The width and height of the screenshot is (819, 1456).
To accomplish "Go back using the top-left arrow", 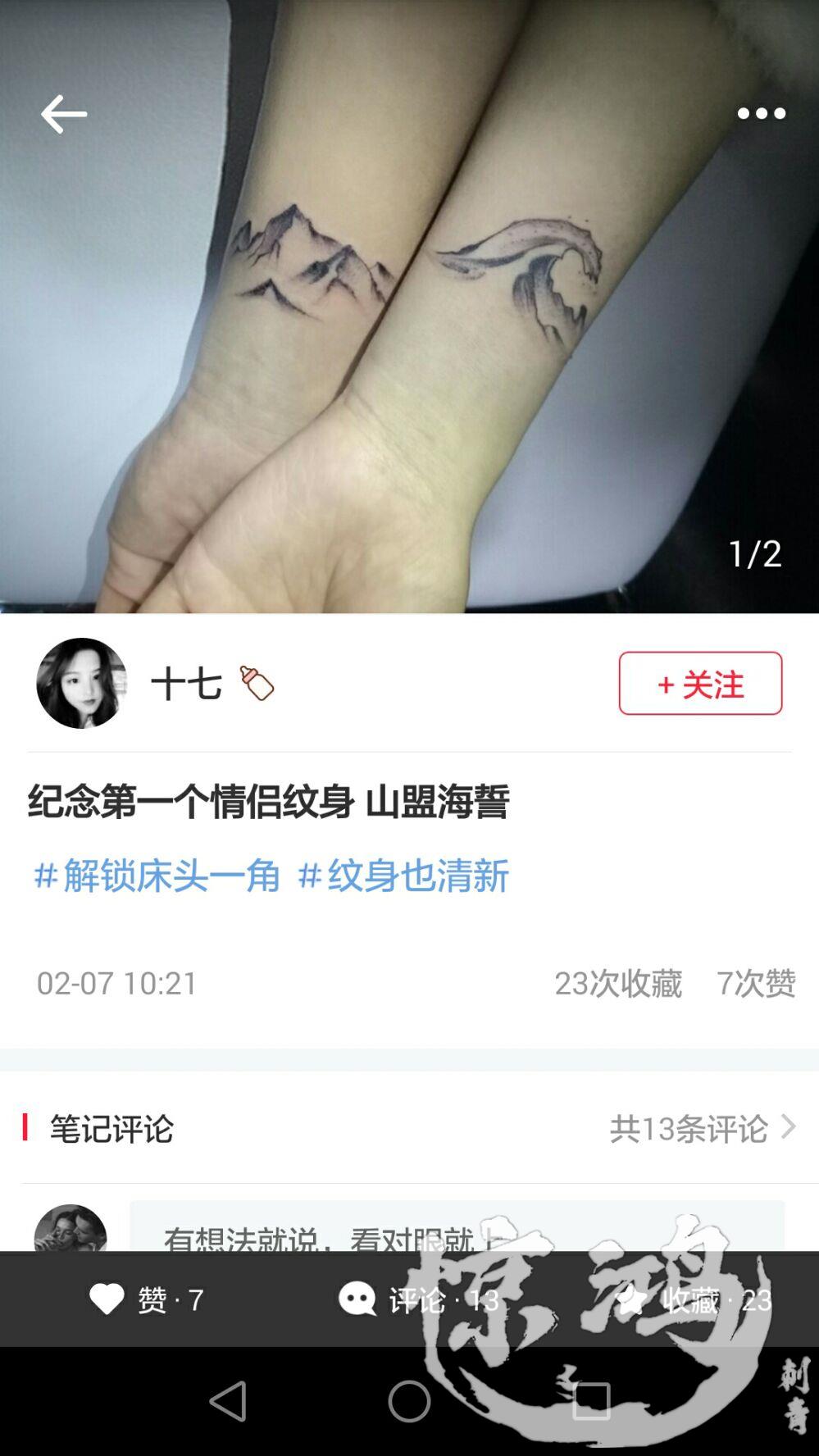I will coord(63,114).
